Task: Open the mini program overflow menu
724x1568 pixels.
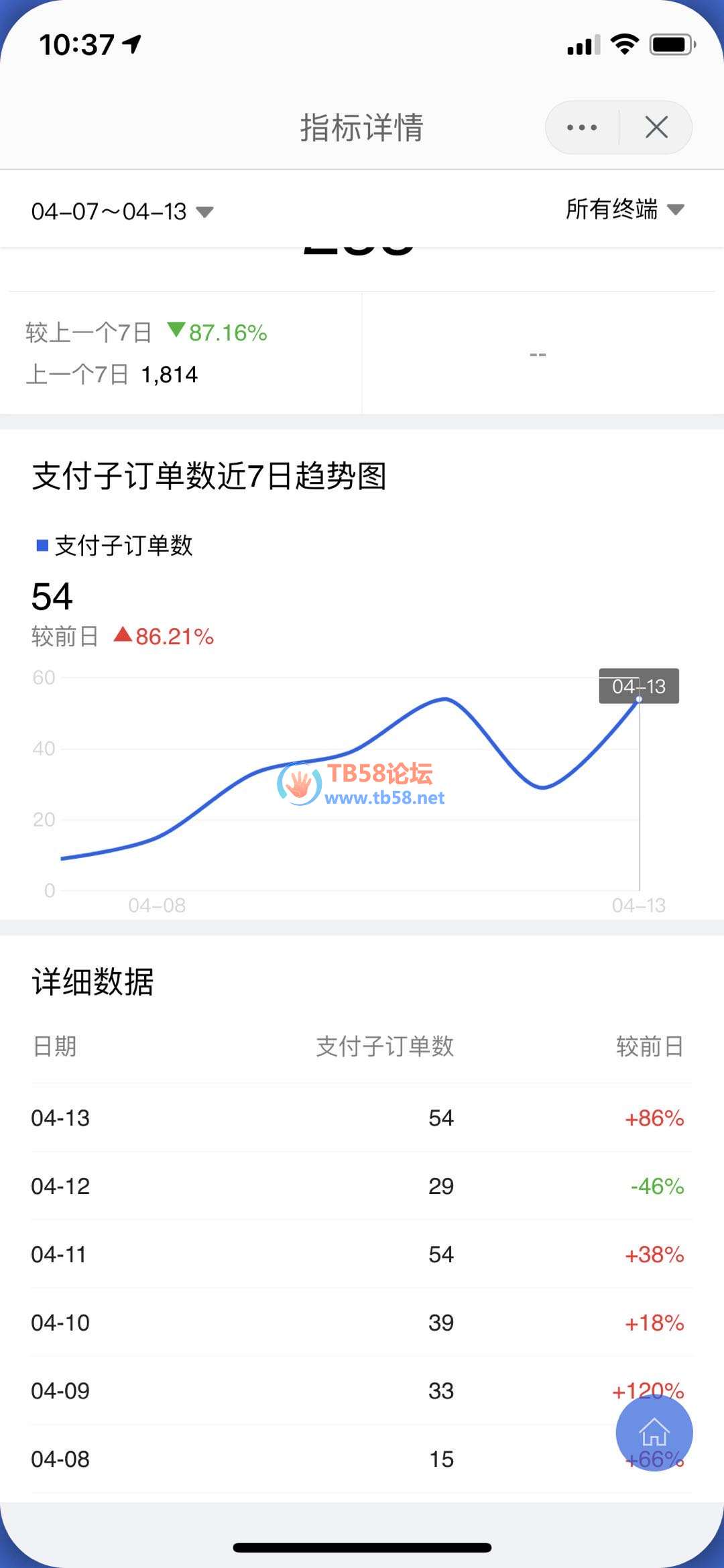Action: pyautogui.click(x=582, y=127)
